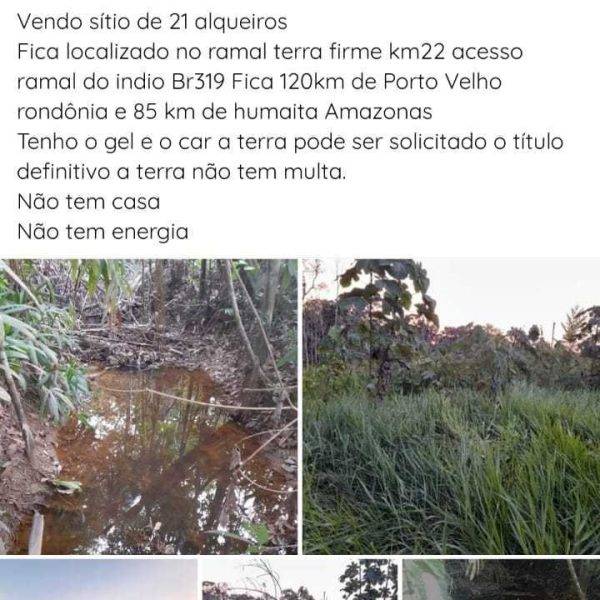Viewport: 600px width, 600px height.
Task: Open the muddy creek photo
Action: click(x=149, y=406)
